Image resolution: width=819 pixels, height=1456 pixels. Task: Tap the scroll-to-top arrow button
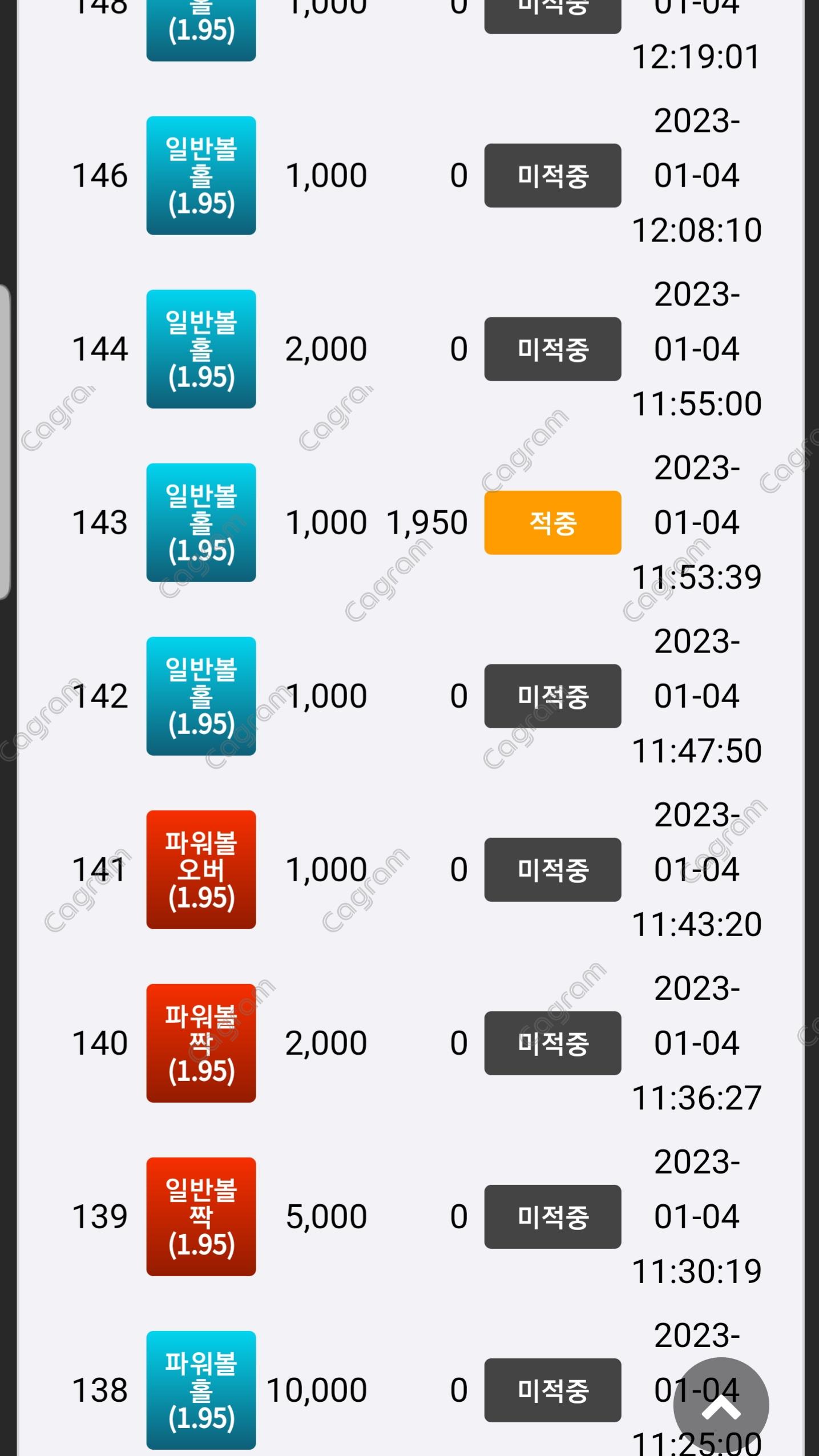[x=721, y=1405]
